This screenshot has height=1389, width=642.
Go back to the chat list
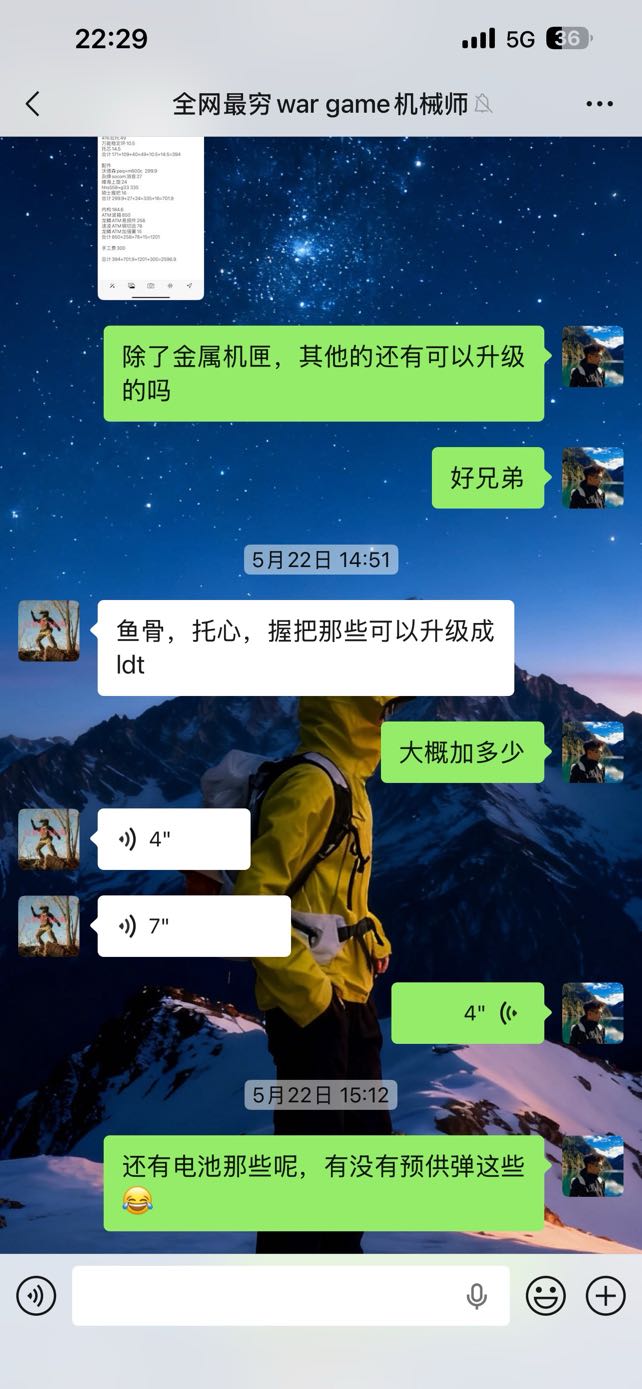33,104
